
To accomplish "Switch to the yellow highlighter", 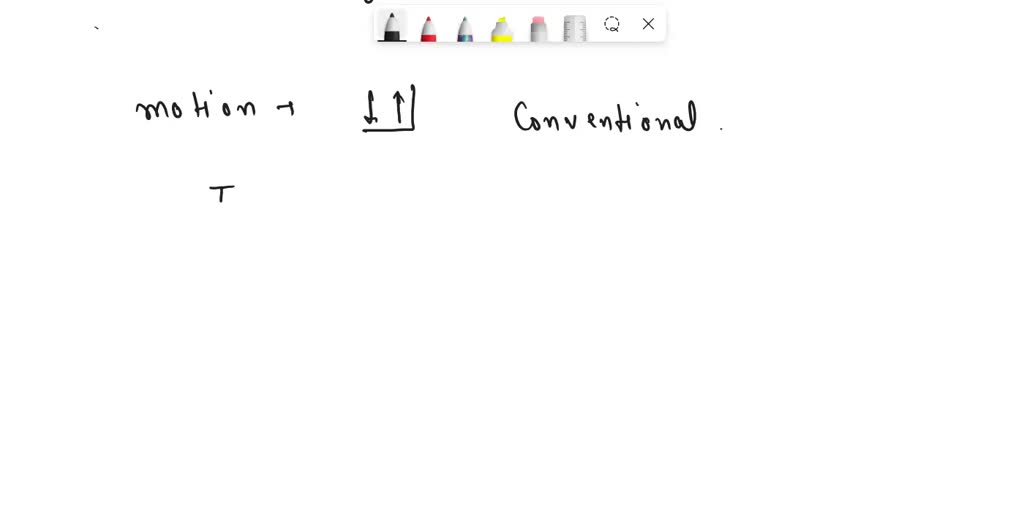I will tap(502, 28).
